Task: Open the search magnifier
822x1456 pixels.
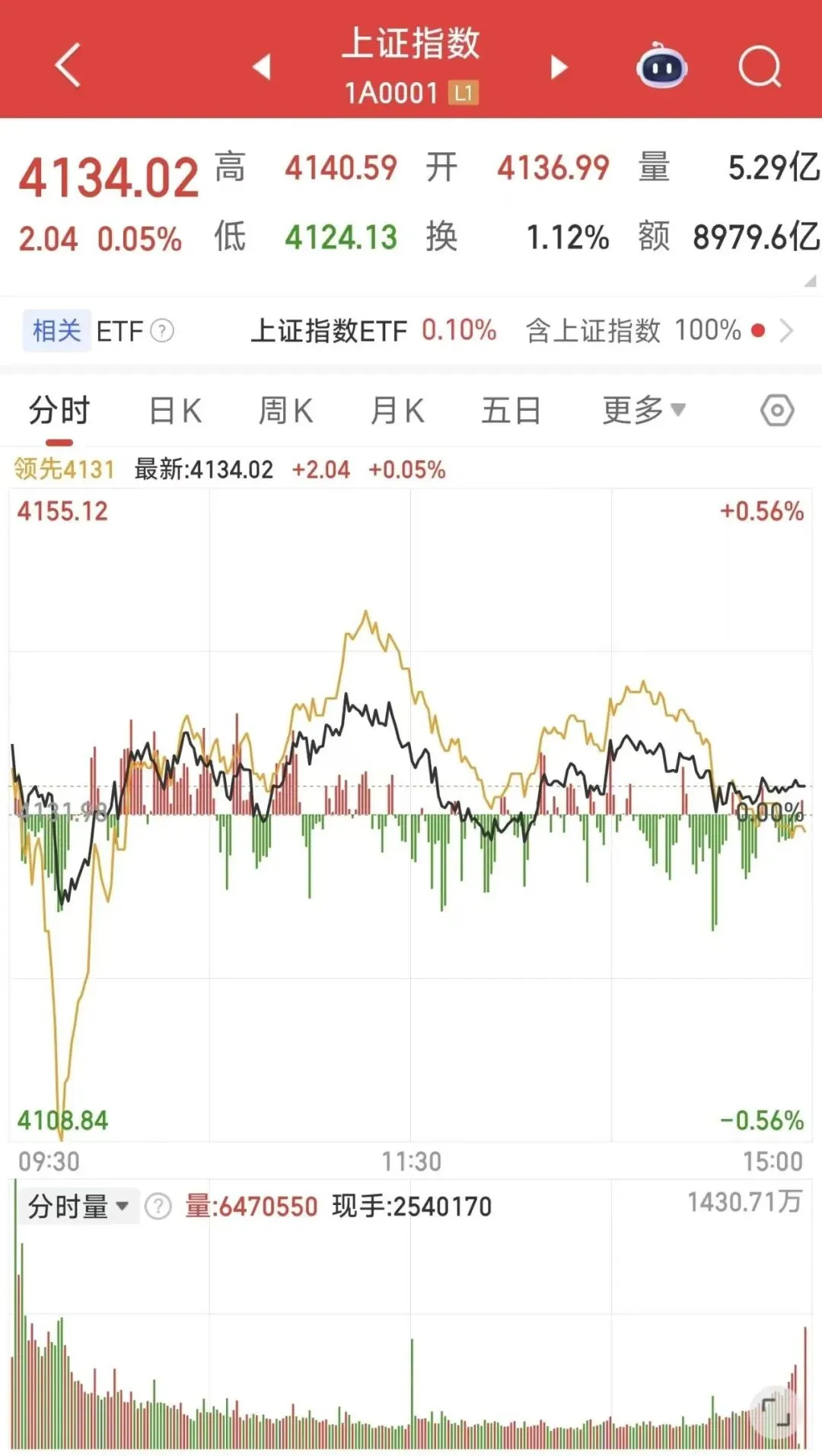Action: (760, 67)
